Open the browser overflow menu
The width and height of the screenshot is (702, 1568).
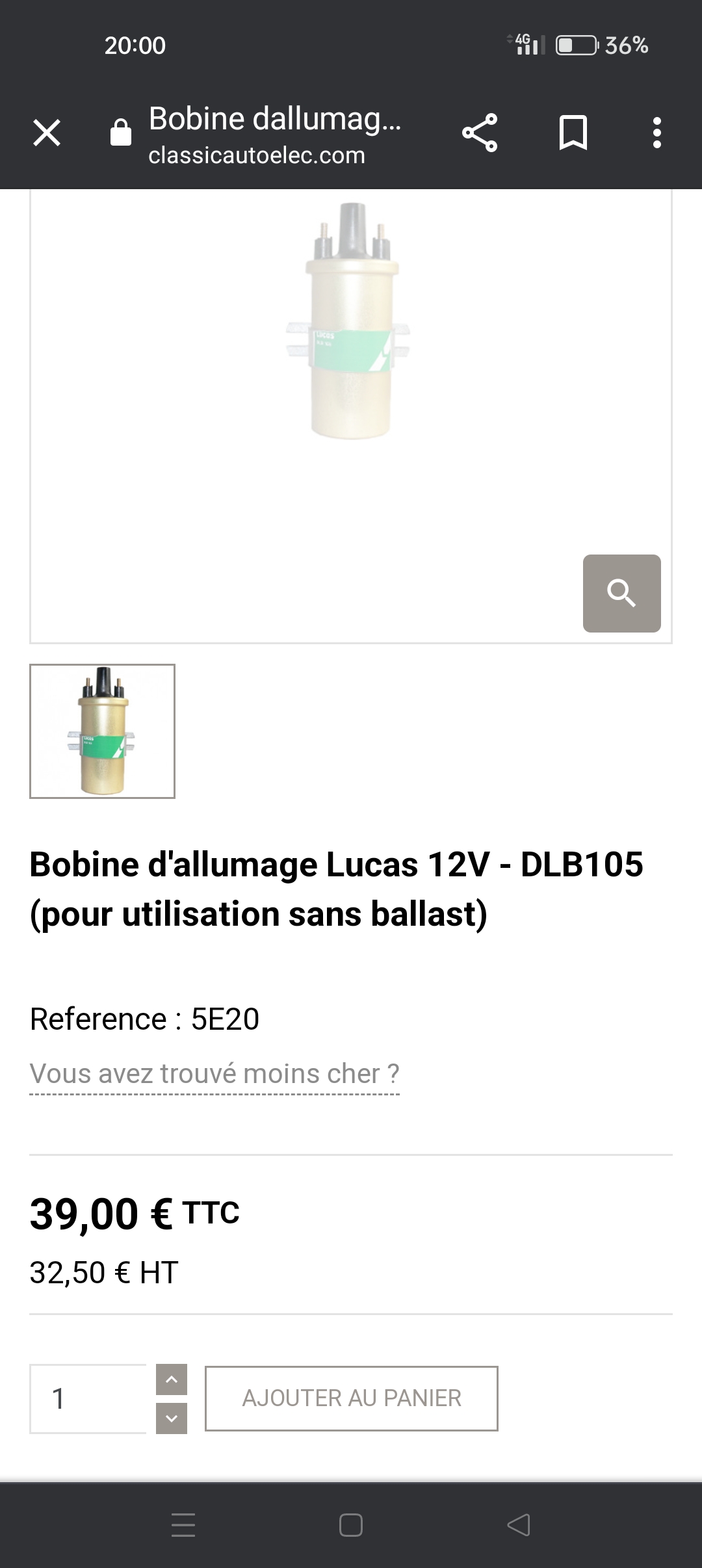point(657,133)
